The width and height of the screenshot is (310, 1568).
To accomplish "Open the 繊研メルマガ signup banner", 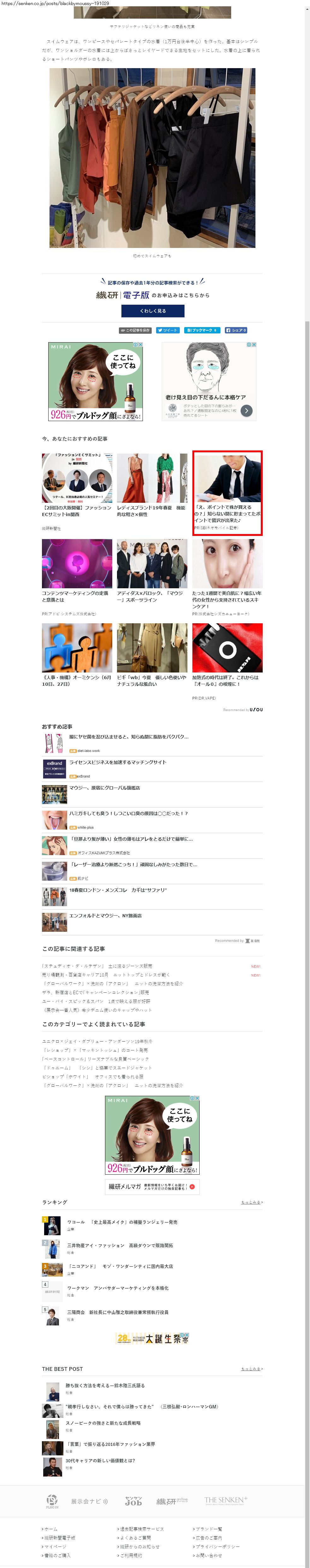I will [152, 1186].
